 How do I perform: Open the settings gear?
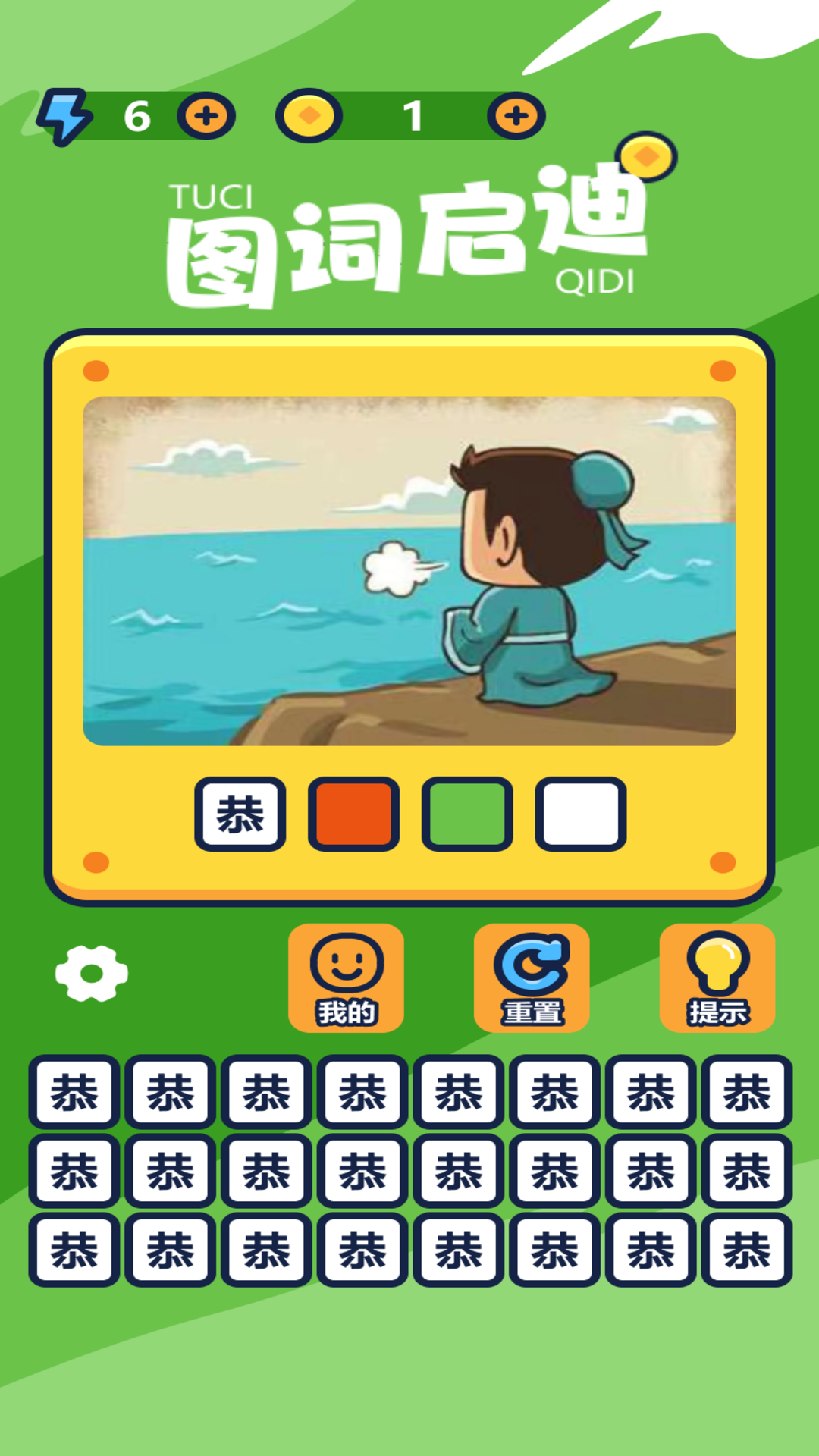click(92, 973)
